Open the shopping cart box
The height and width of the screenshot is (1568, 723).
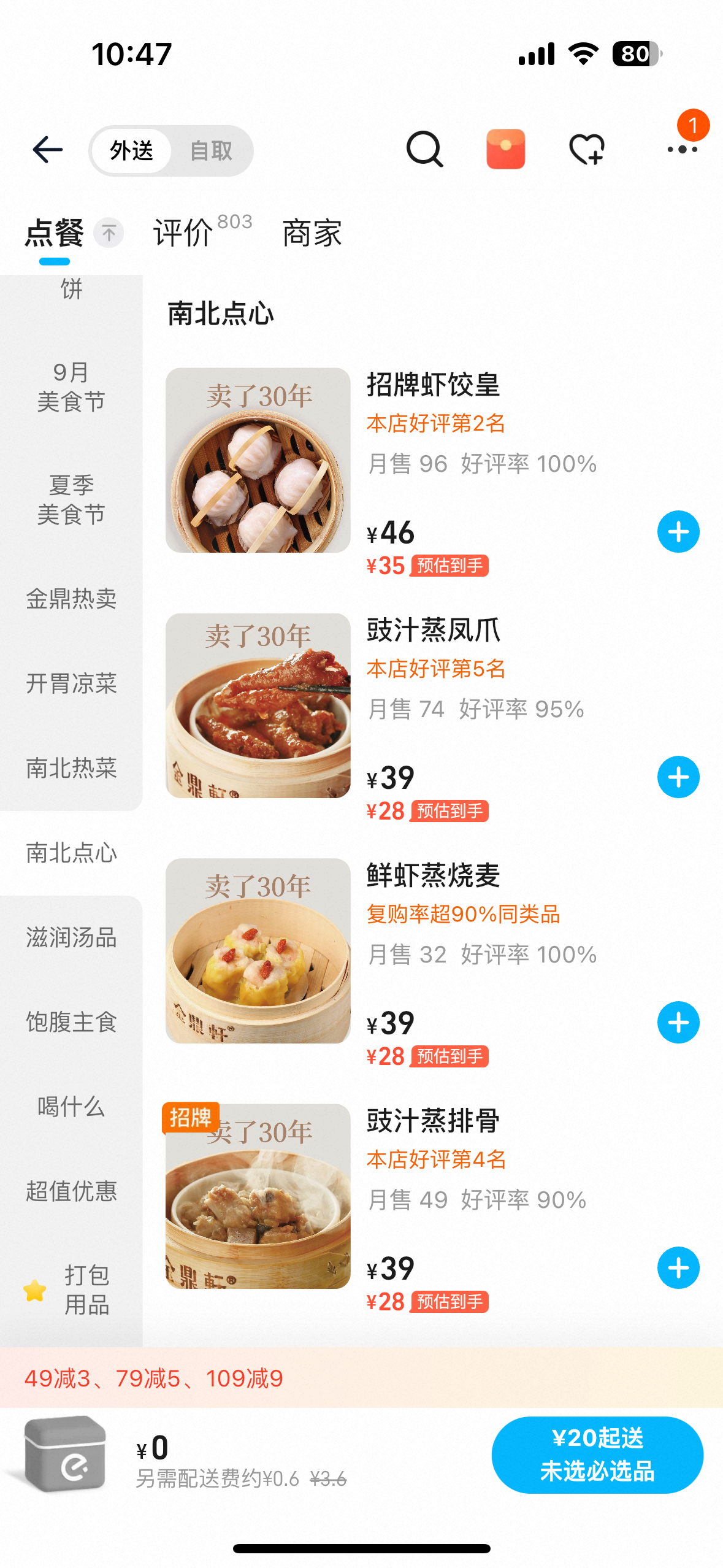click(x=65, y=1454)
